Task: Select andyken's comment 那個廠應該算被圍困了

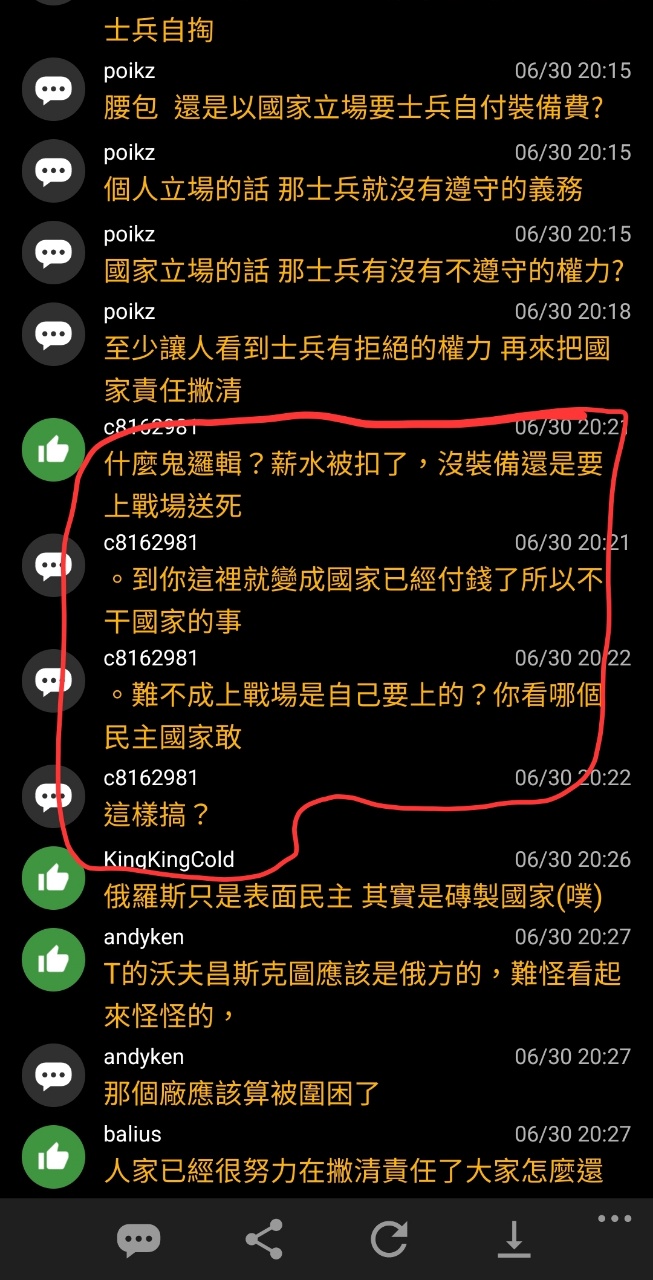Action: pyautogui.click(x=242, y=1093)
